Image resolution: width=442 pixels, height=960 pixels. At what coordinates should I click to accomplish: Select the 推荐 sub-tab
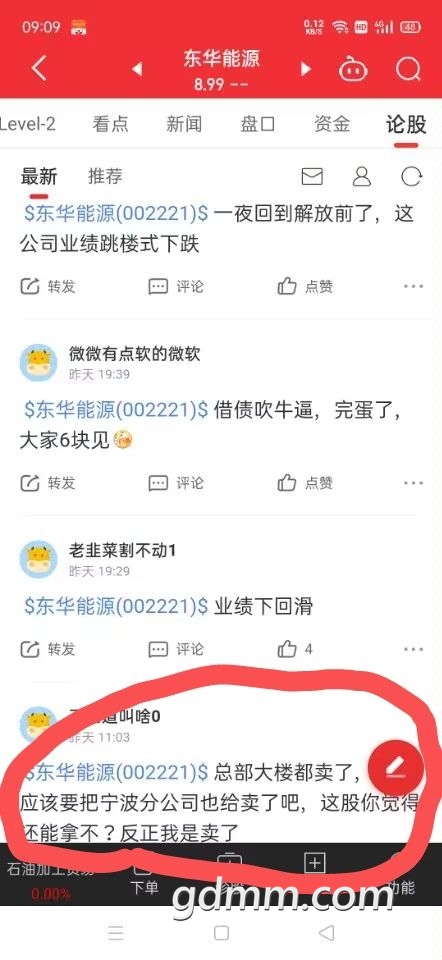pyautogui.click(x=105, y=177)
